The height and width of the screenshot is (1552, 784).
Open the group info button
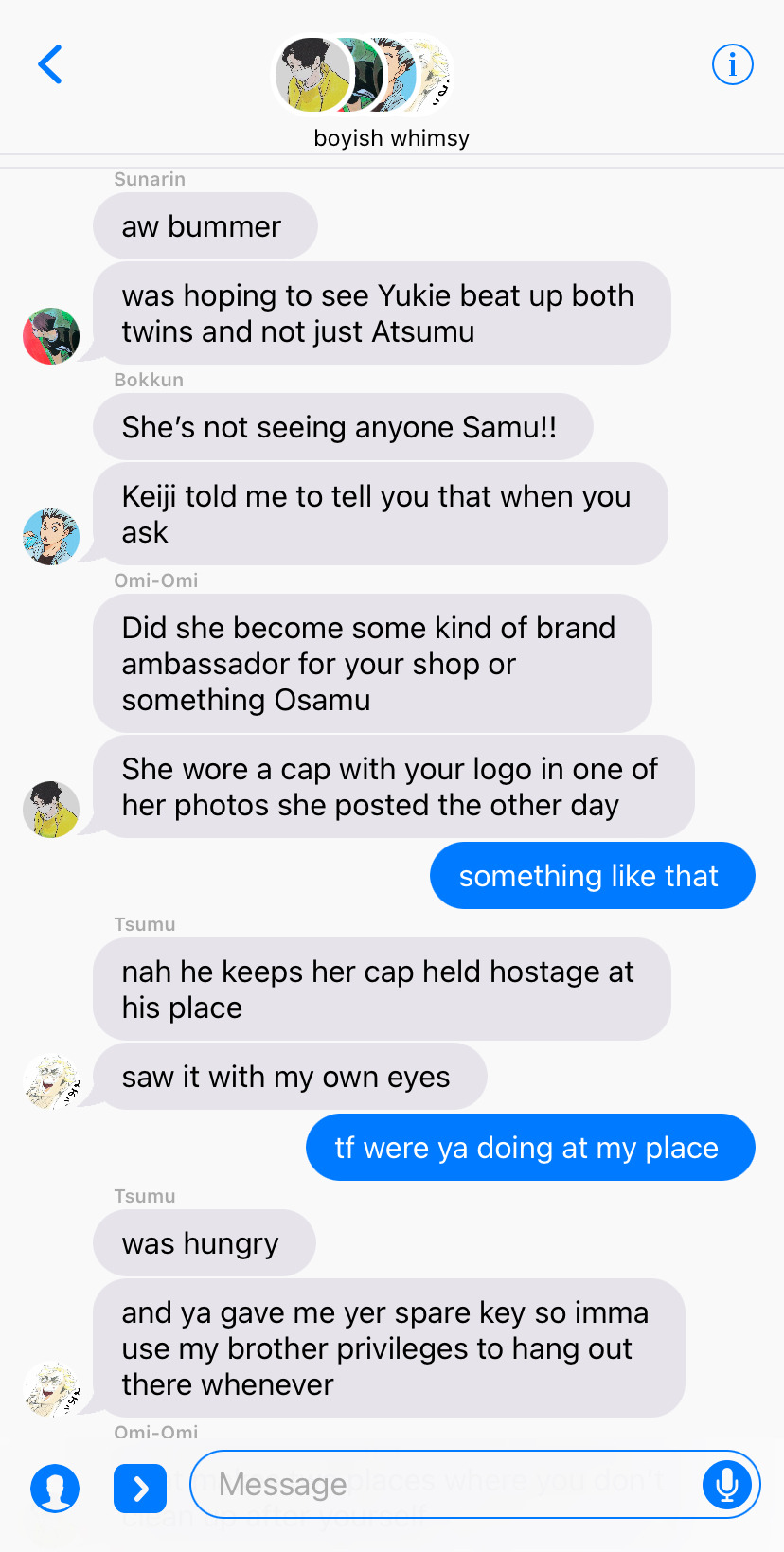(x=732, y=65)
